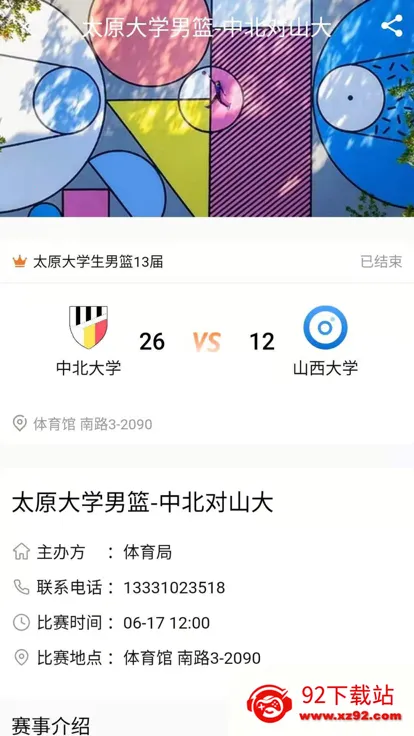The image size is (414, 736).
Task: Open the 山西大学 team logo
Action: 325,327
